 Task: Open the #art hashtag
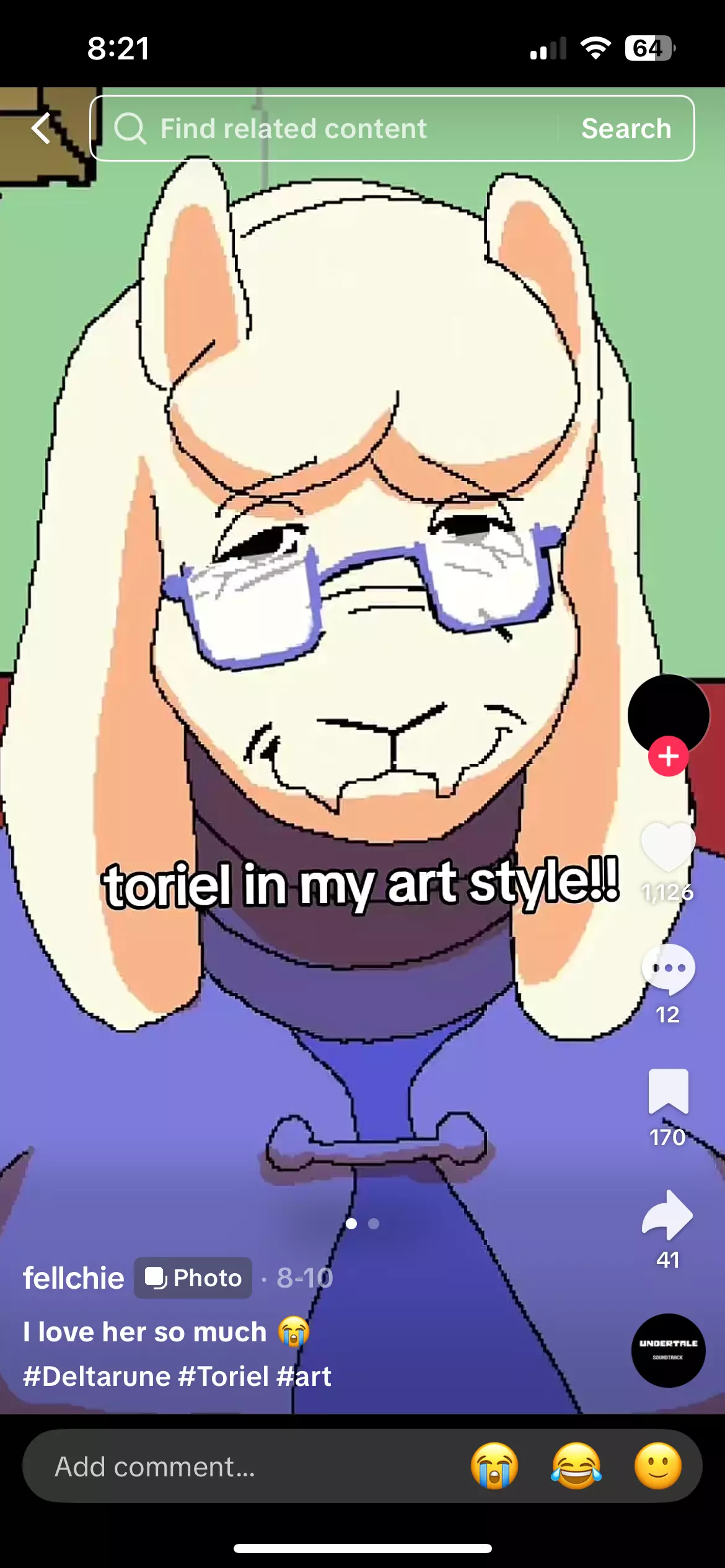pos(304,1377)
